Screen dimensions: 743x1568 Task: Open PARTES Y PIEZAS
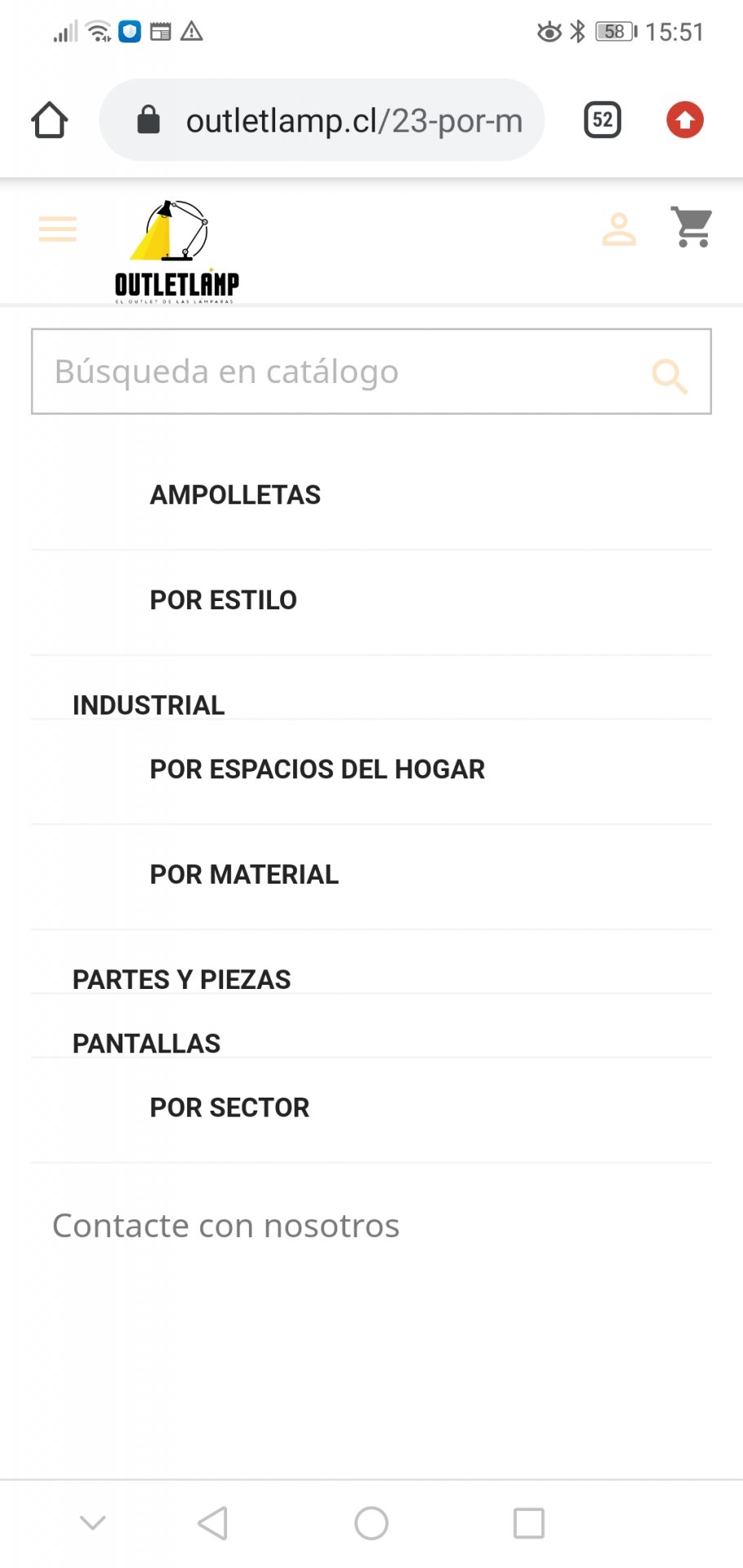click(x=181, y=979)
